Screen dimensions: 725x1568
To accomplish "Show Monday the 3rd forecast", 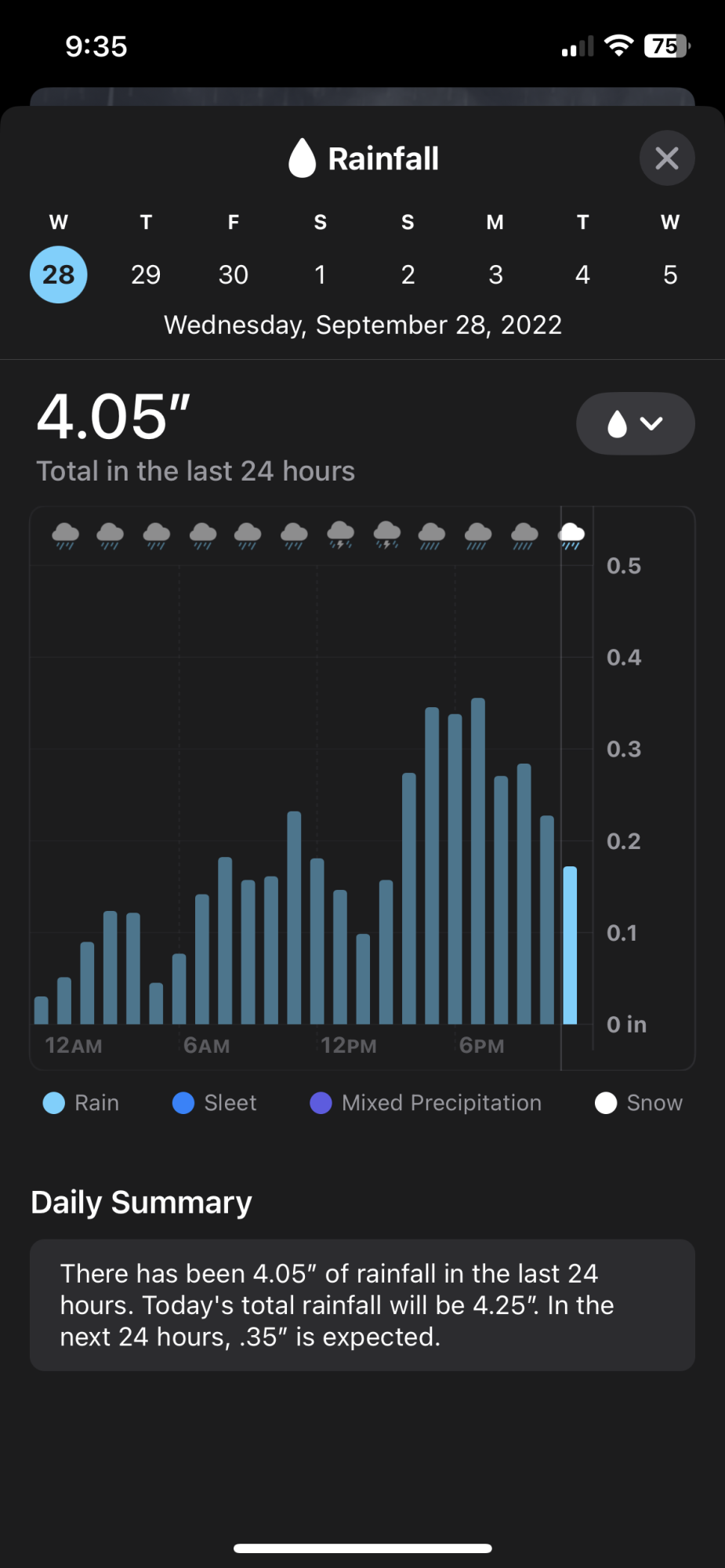I will [495, 274].
